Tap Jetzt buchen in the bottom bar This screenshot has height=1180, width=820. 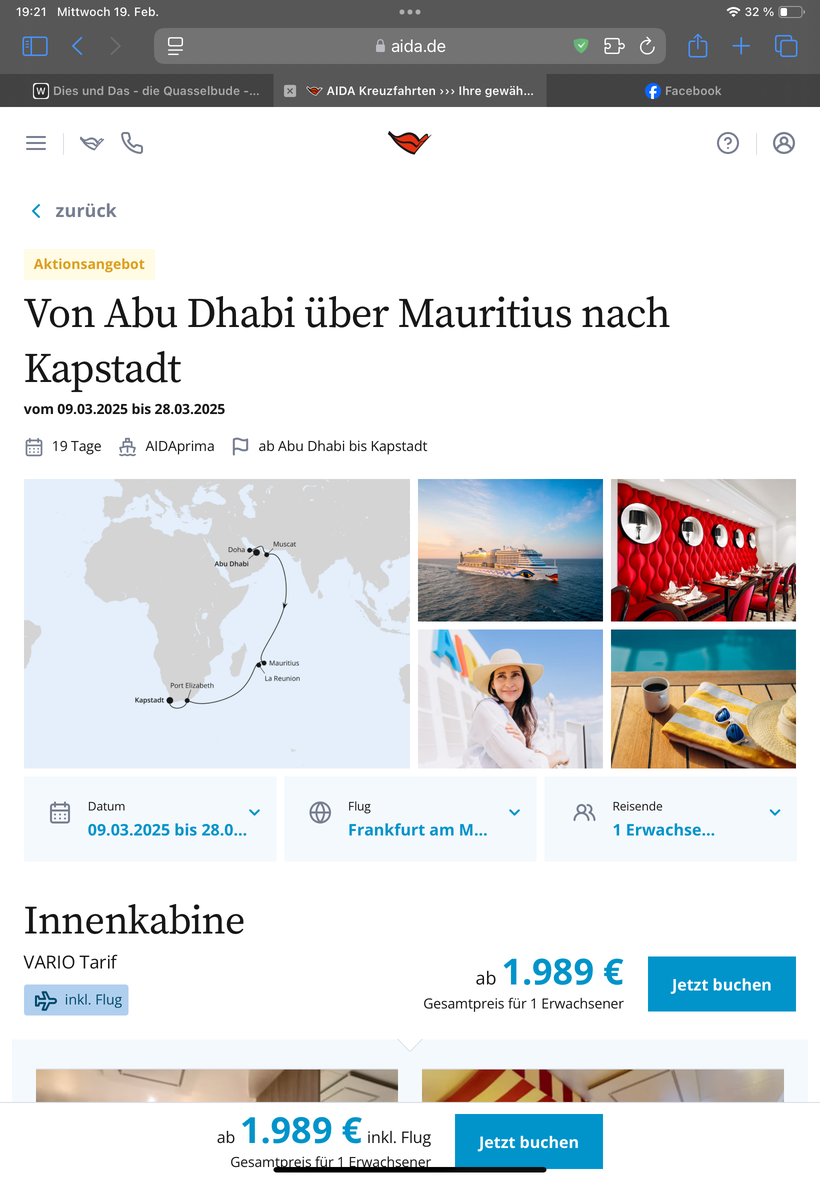pos(528,1142)
